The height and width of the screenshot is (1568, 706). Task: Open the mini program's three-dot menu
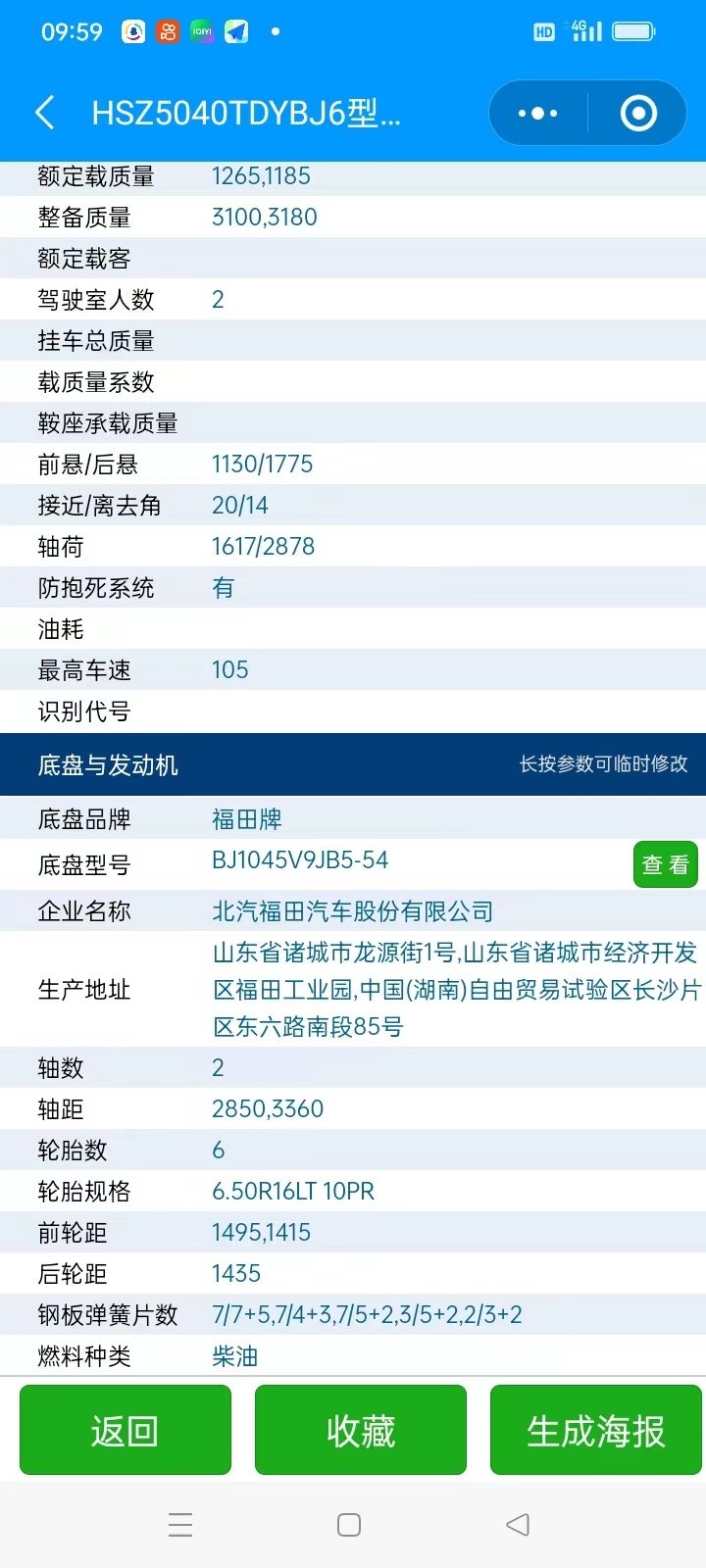tap(537, 114)
